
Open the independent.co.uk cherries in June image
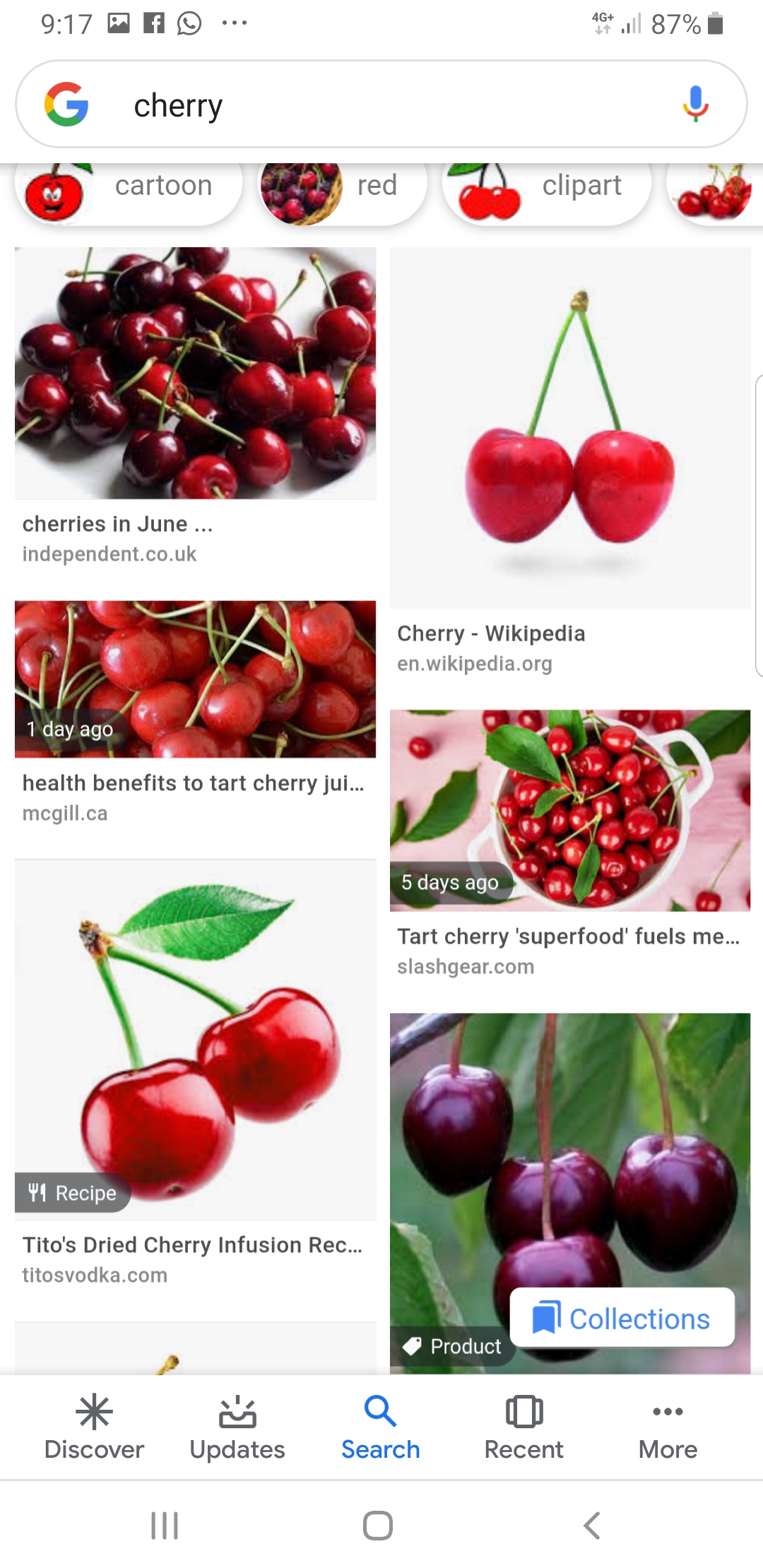[195, 373]
